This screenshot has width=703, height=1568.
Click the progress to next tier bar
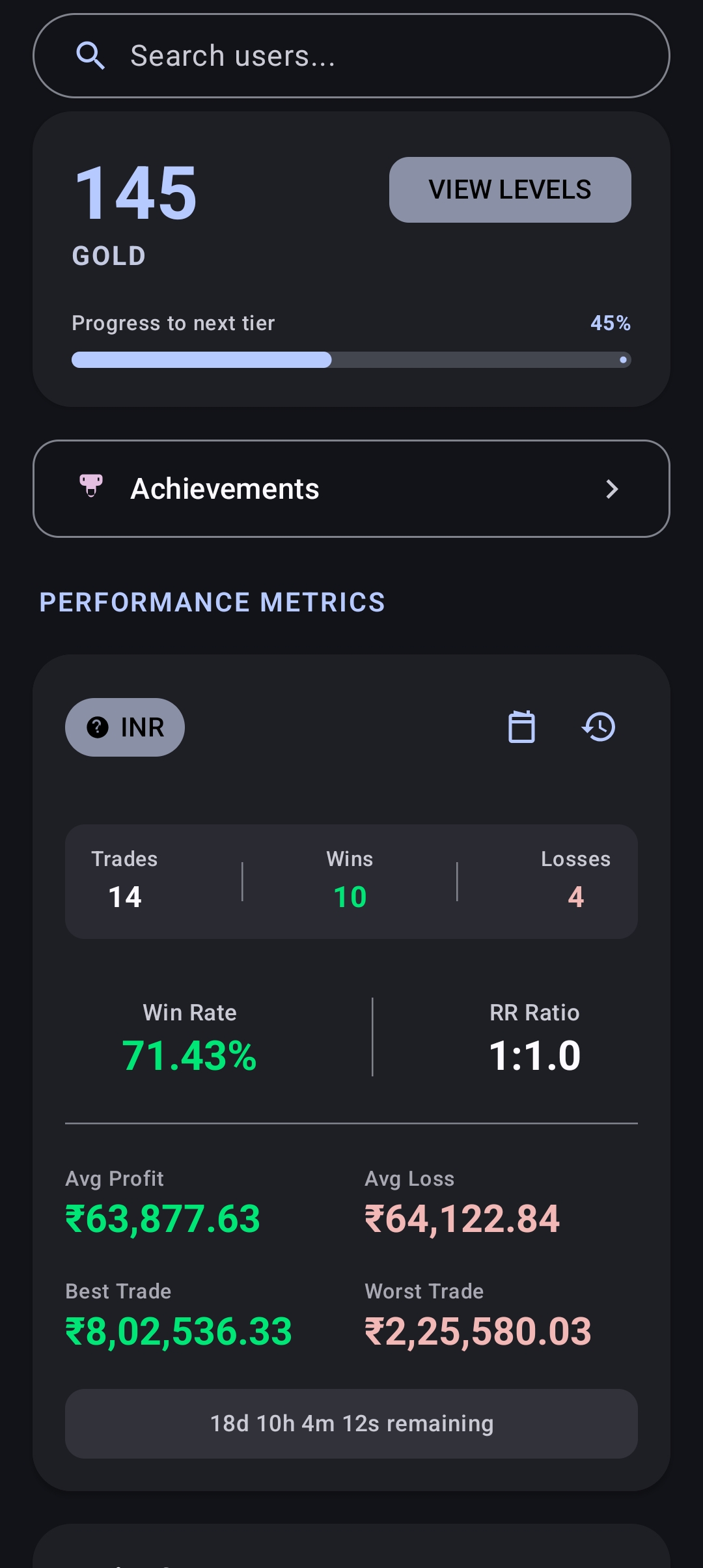[350, 359]
